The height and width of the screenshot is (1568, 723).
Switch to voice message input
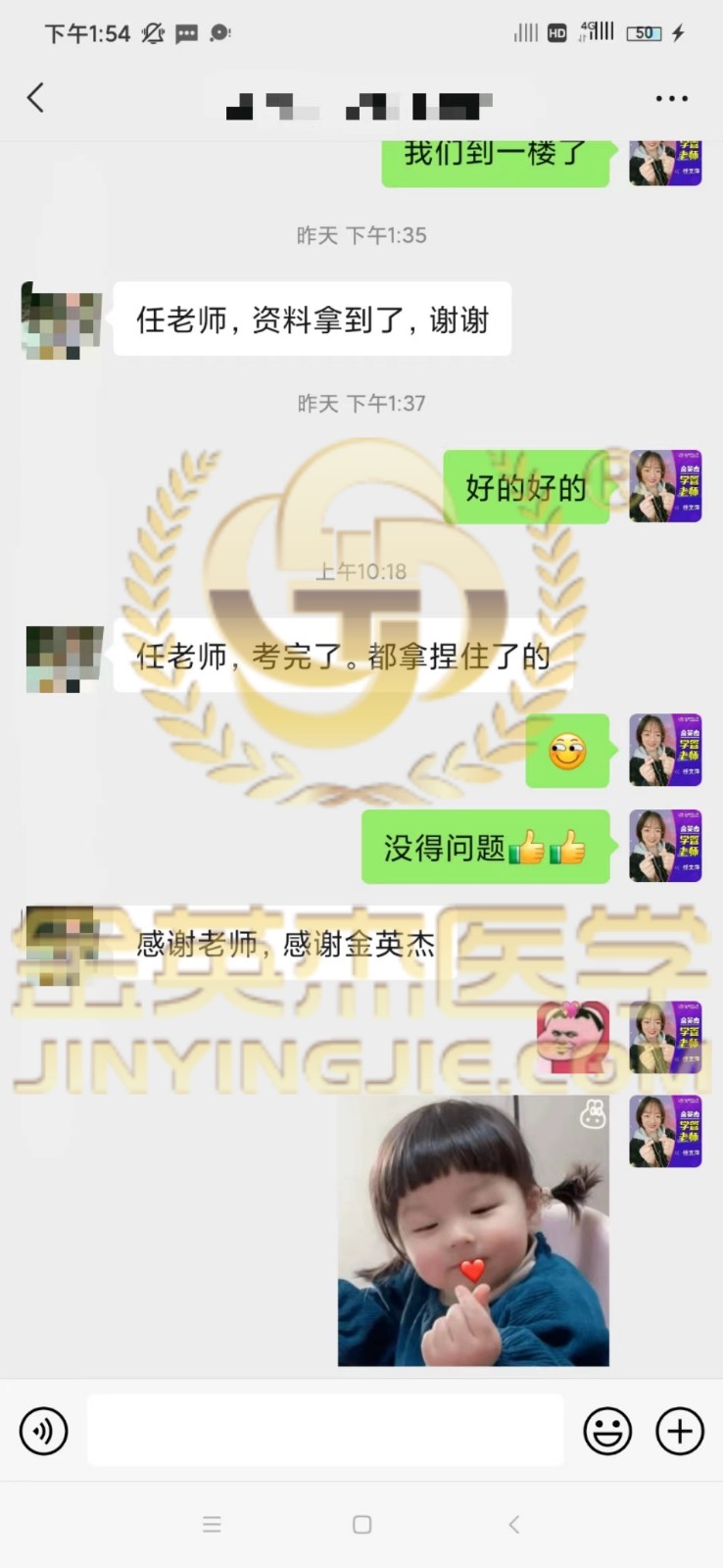pyautogui.click(x=44, y=1431)
